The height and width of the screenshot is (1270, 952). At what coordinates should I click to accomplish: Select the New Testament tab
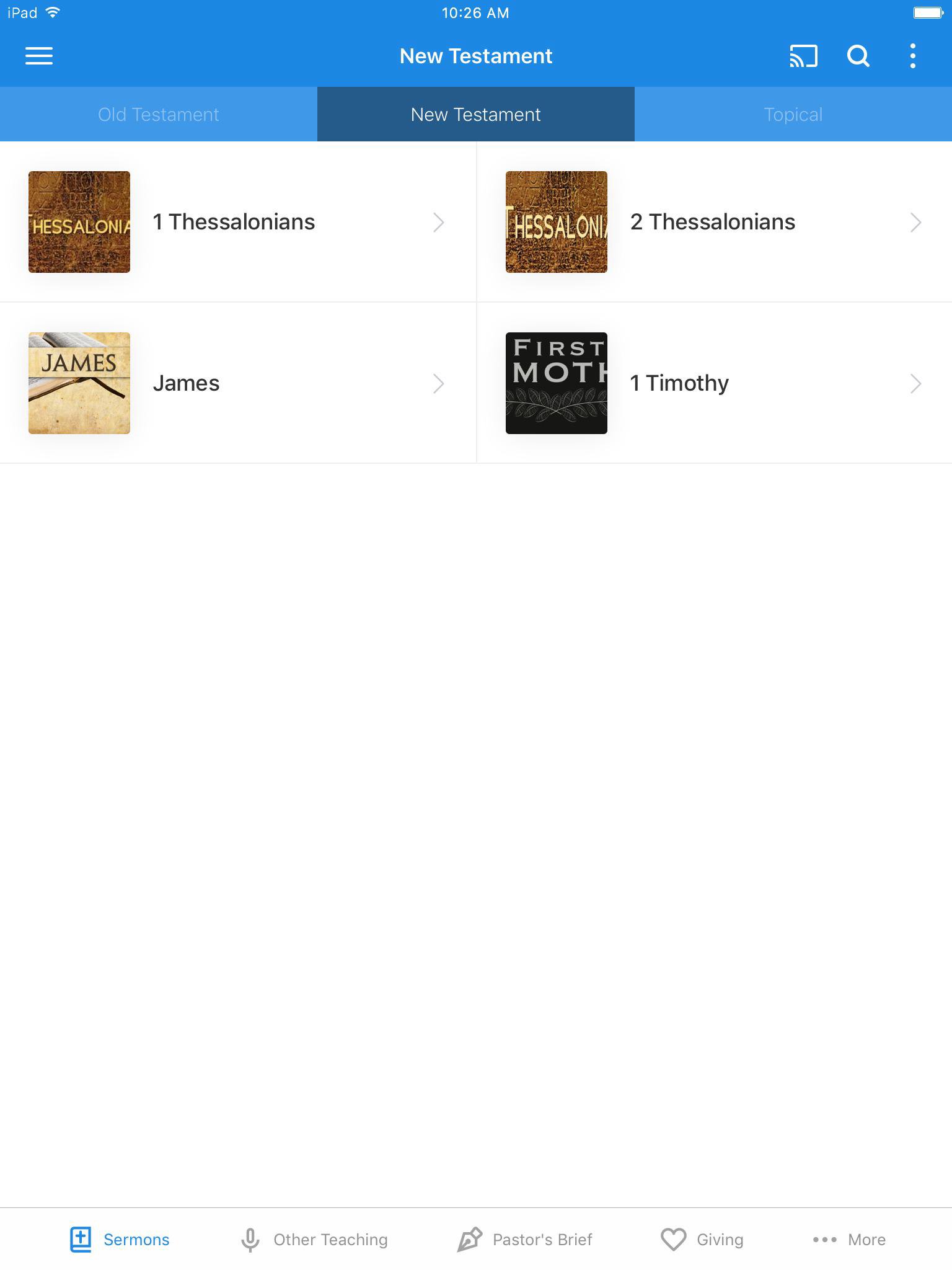(476, 115)
